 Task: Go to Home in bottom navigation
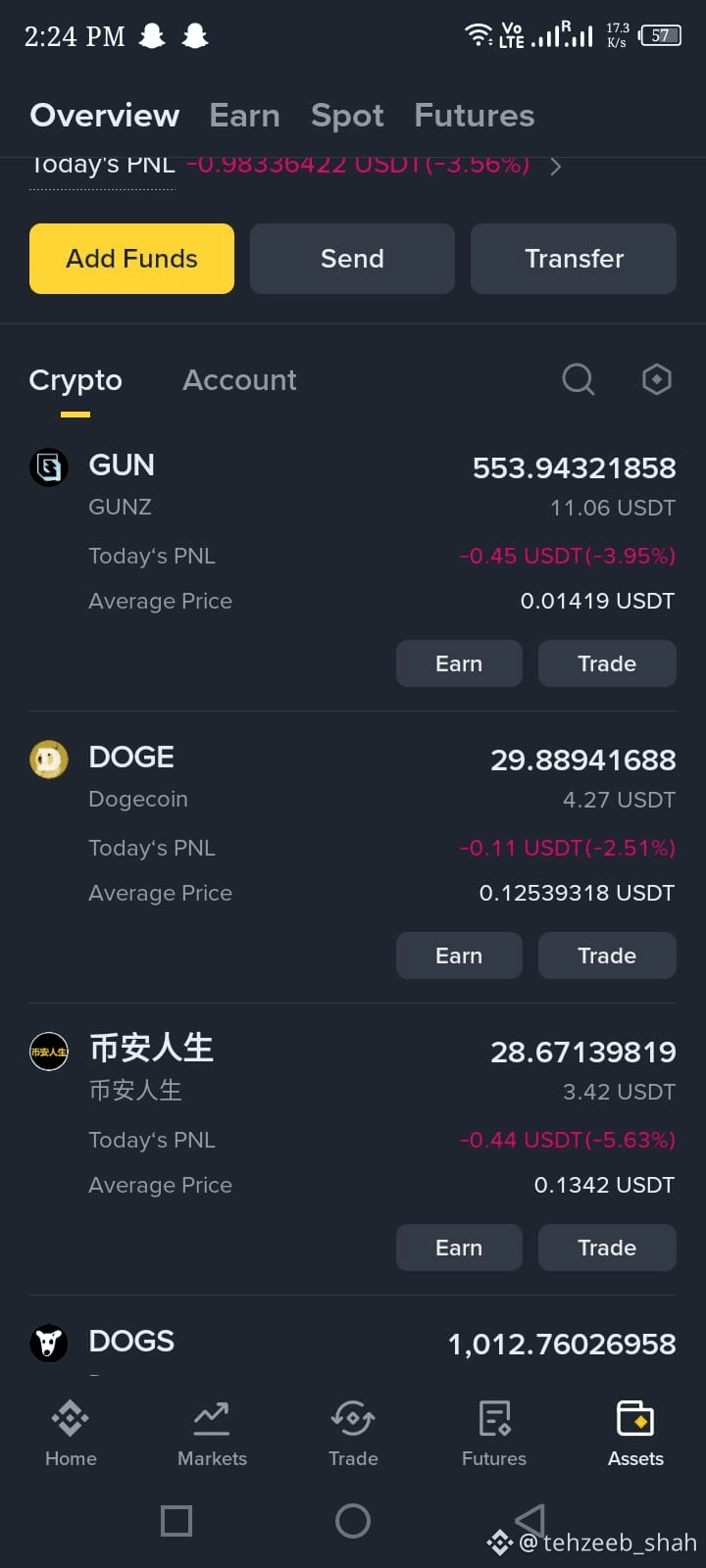(71, 1433)
